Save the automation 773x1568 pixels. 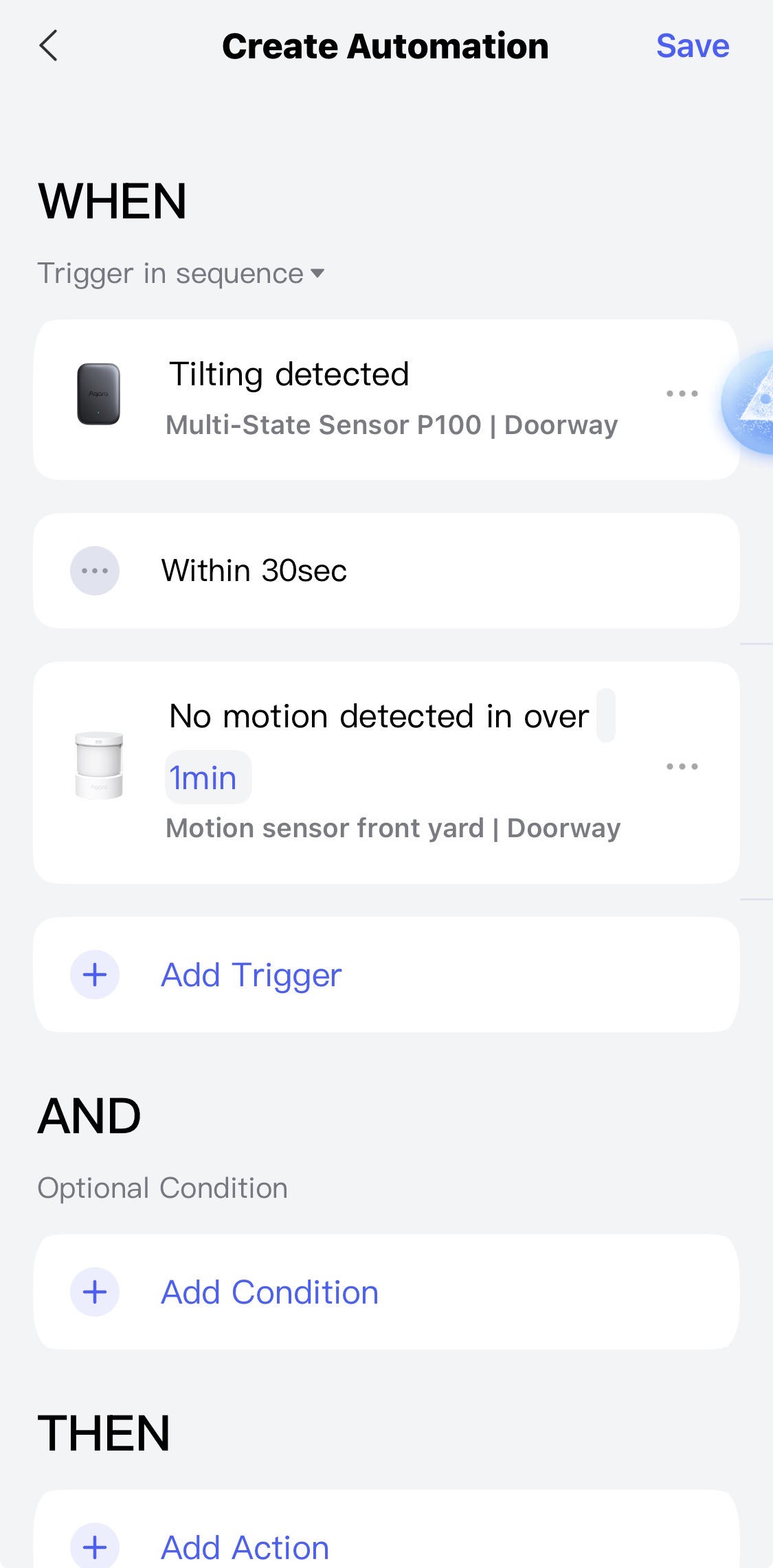click(x=692, y=46)
